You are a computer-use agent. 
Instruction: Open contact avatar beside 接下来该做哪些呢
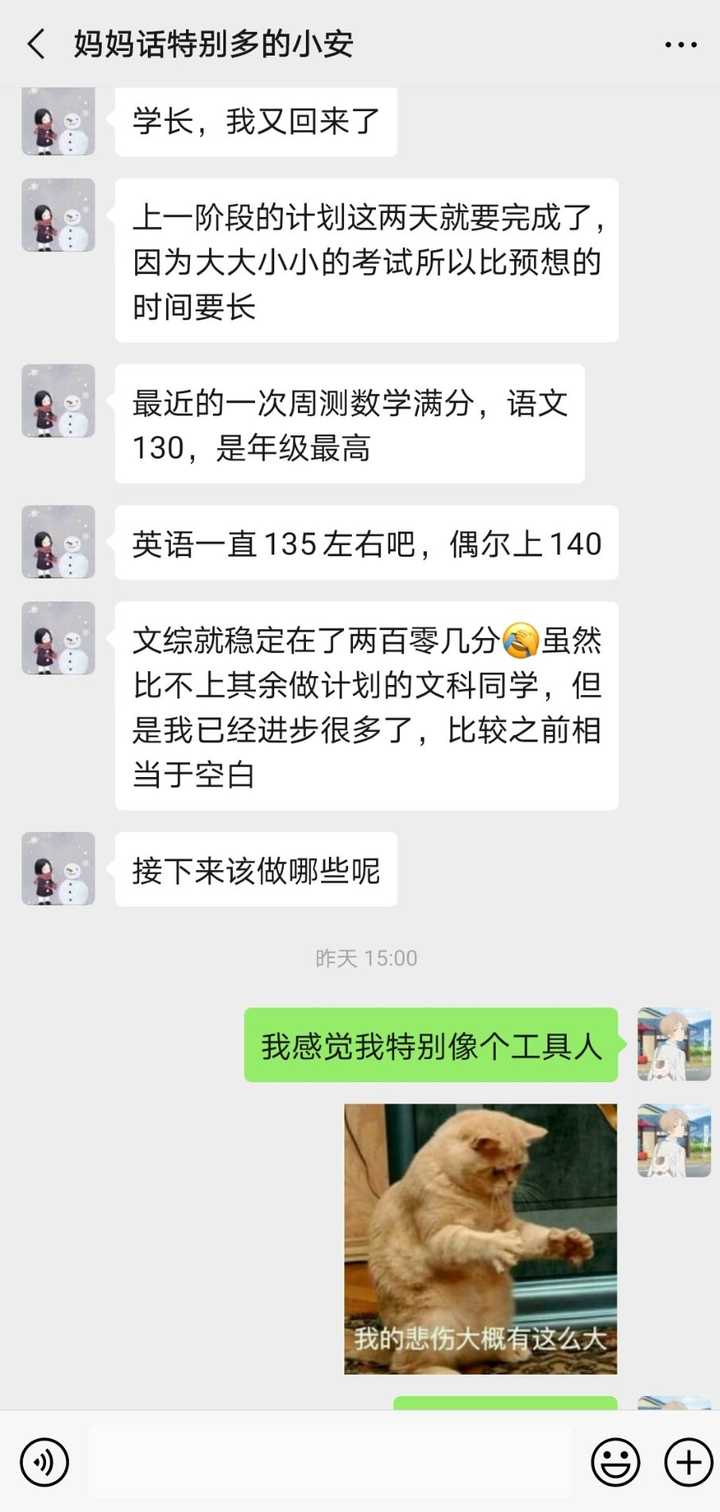coord(59,868)
